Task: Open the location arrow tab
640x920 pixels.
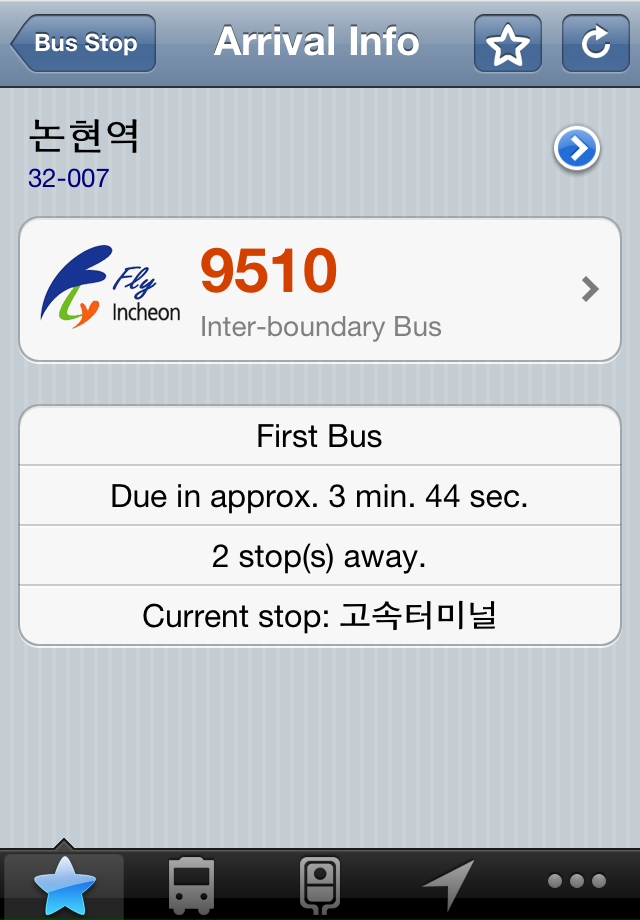Action: (x=447, y=884)
